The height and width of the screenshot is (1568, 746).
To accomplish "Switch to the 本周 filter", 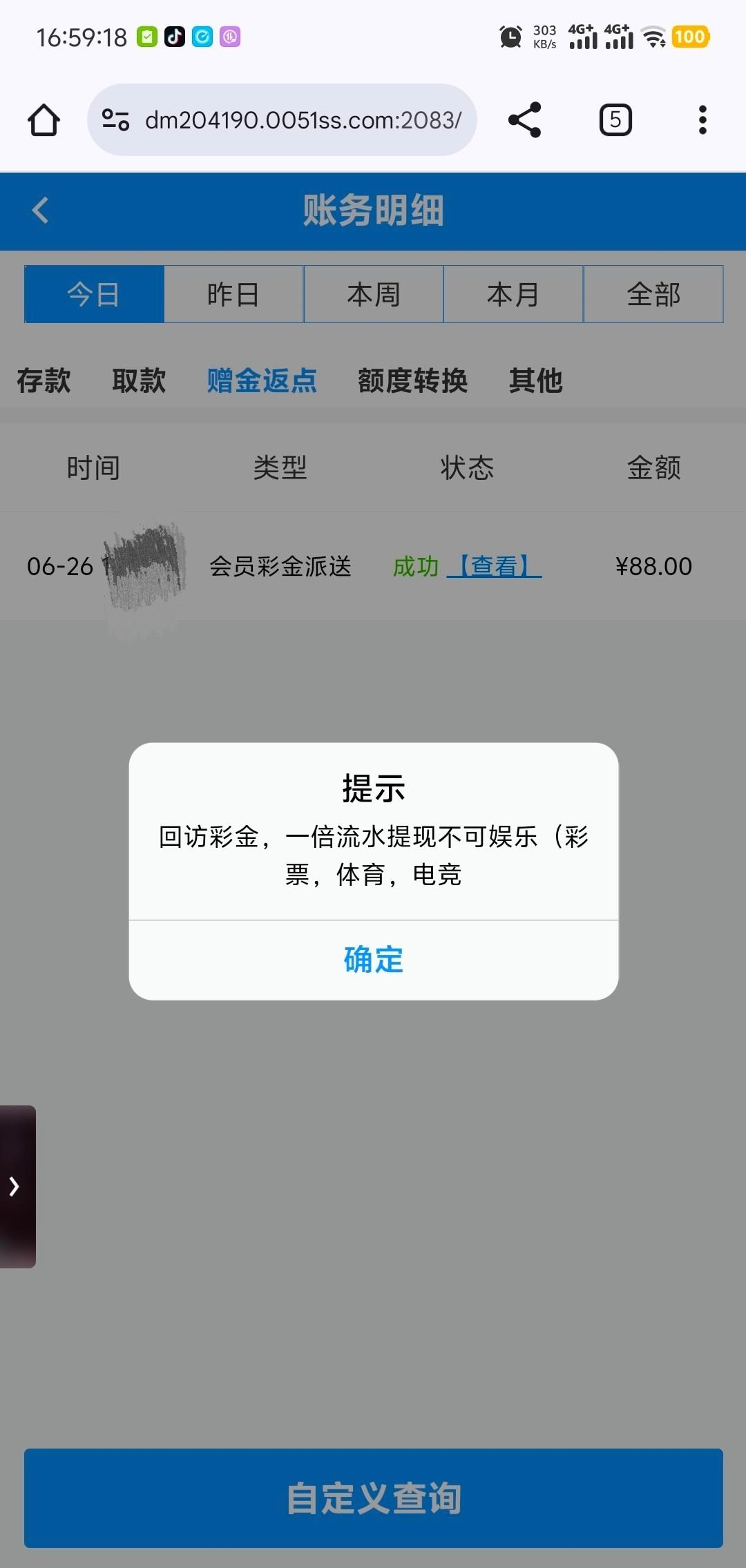I will (373, 295).
